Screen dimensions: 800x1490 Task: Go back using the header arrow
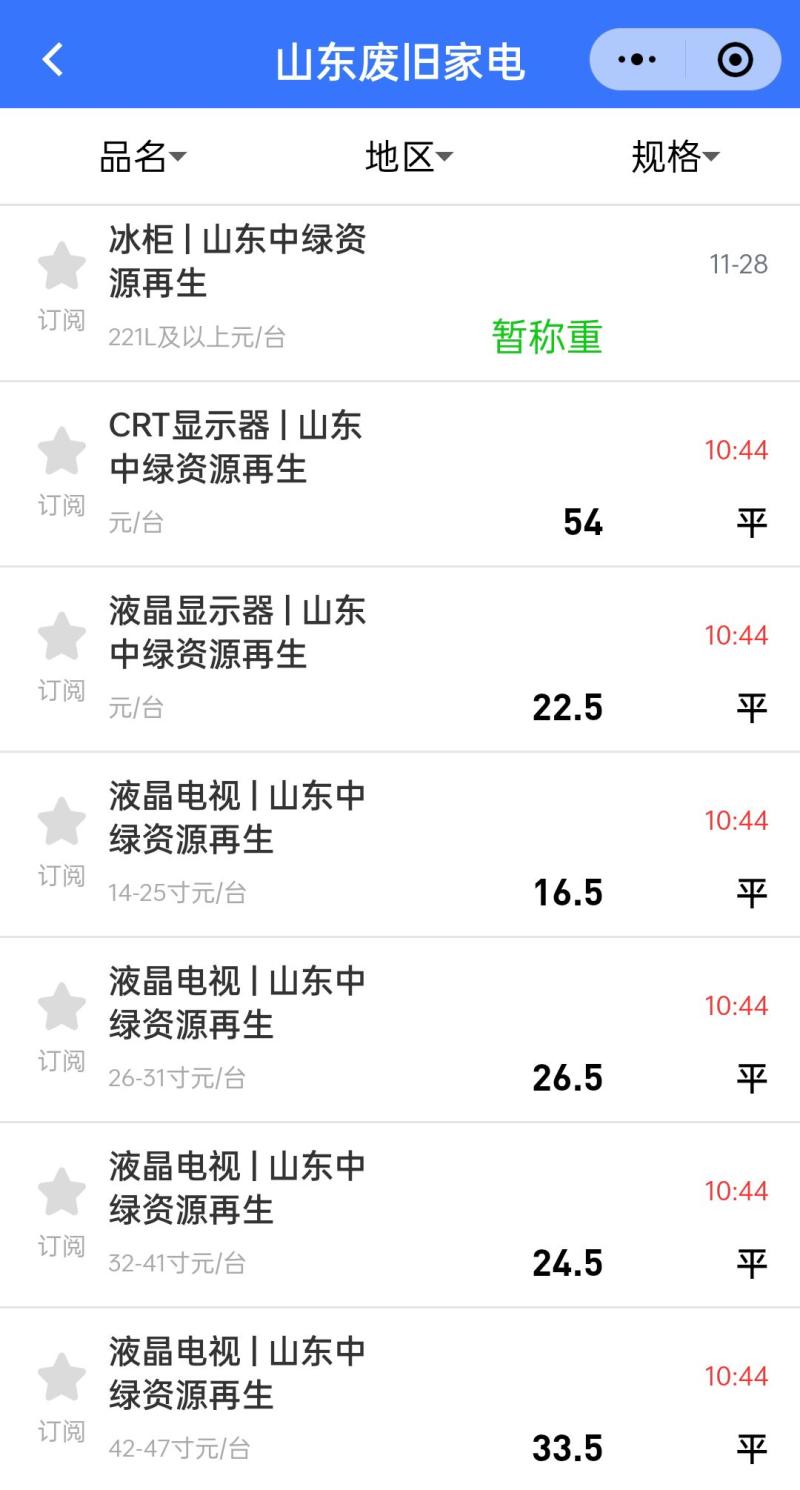(53, 60)
